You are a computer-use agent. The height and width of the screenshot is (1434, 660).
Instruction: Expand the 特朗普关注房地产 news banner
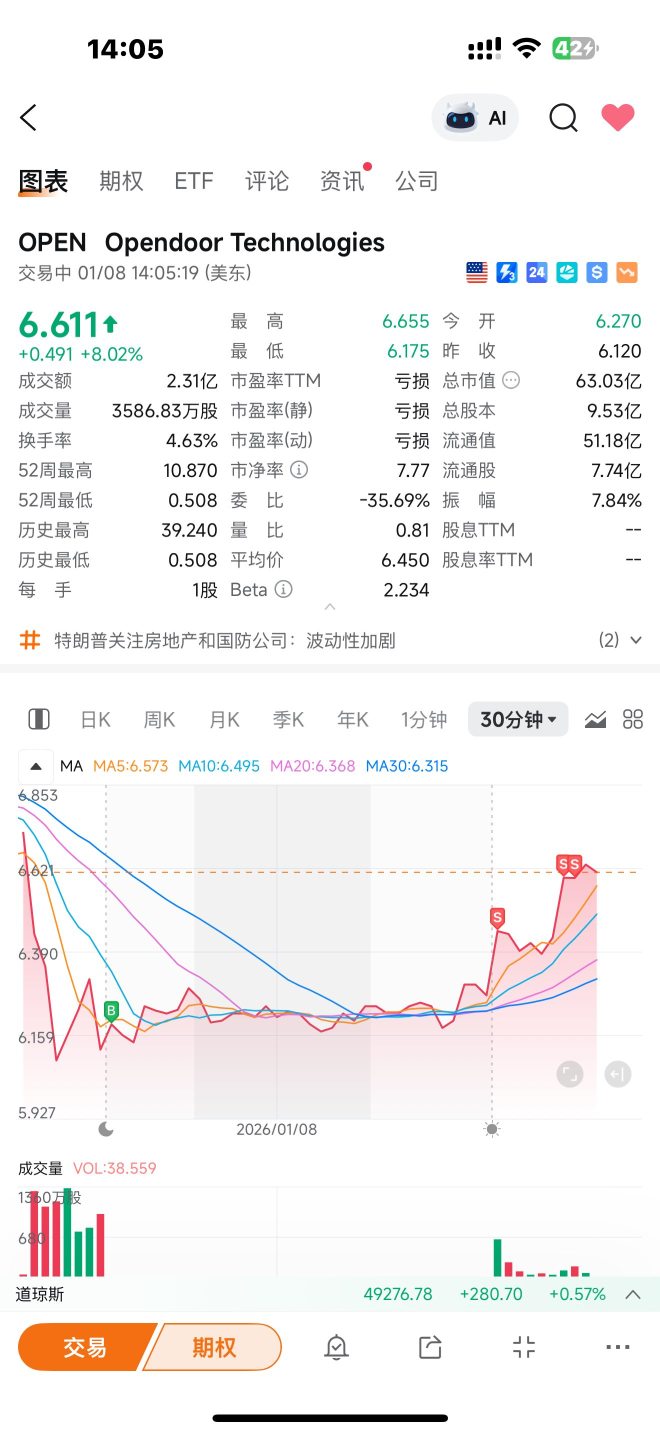pos(330,640)
